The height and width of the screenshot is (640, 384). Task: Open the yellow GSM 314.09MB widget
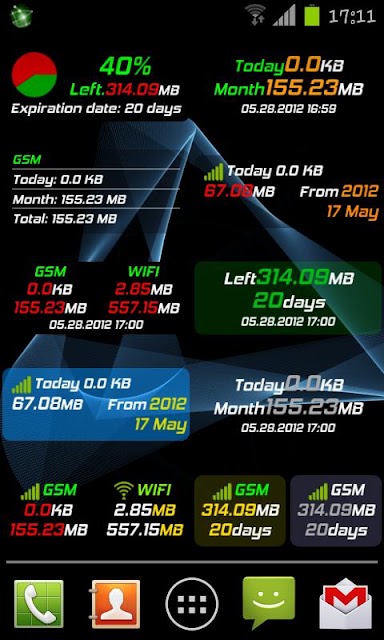point(240,510)
